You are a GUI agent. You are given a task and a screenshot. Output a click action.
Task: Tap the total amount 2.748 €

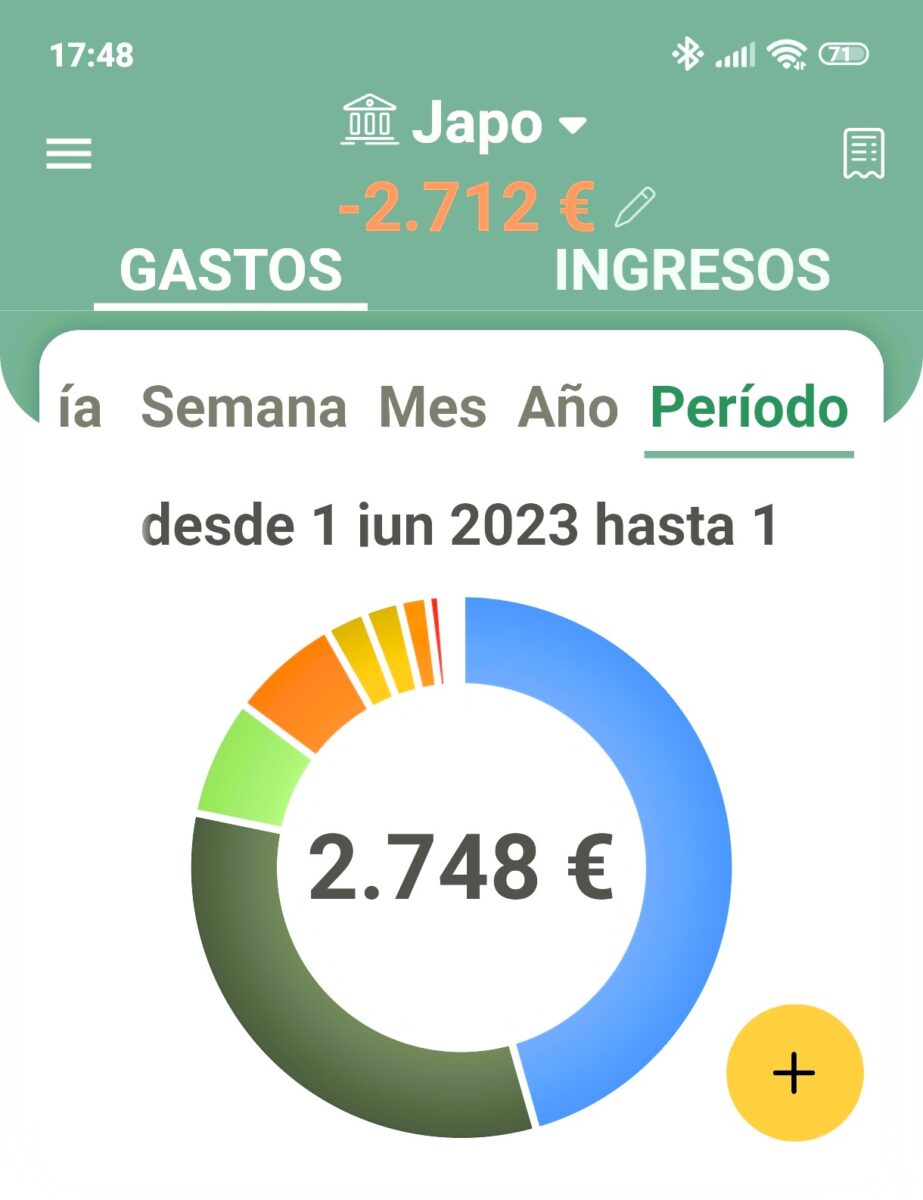(x=464, y=868)
